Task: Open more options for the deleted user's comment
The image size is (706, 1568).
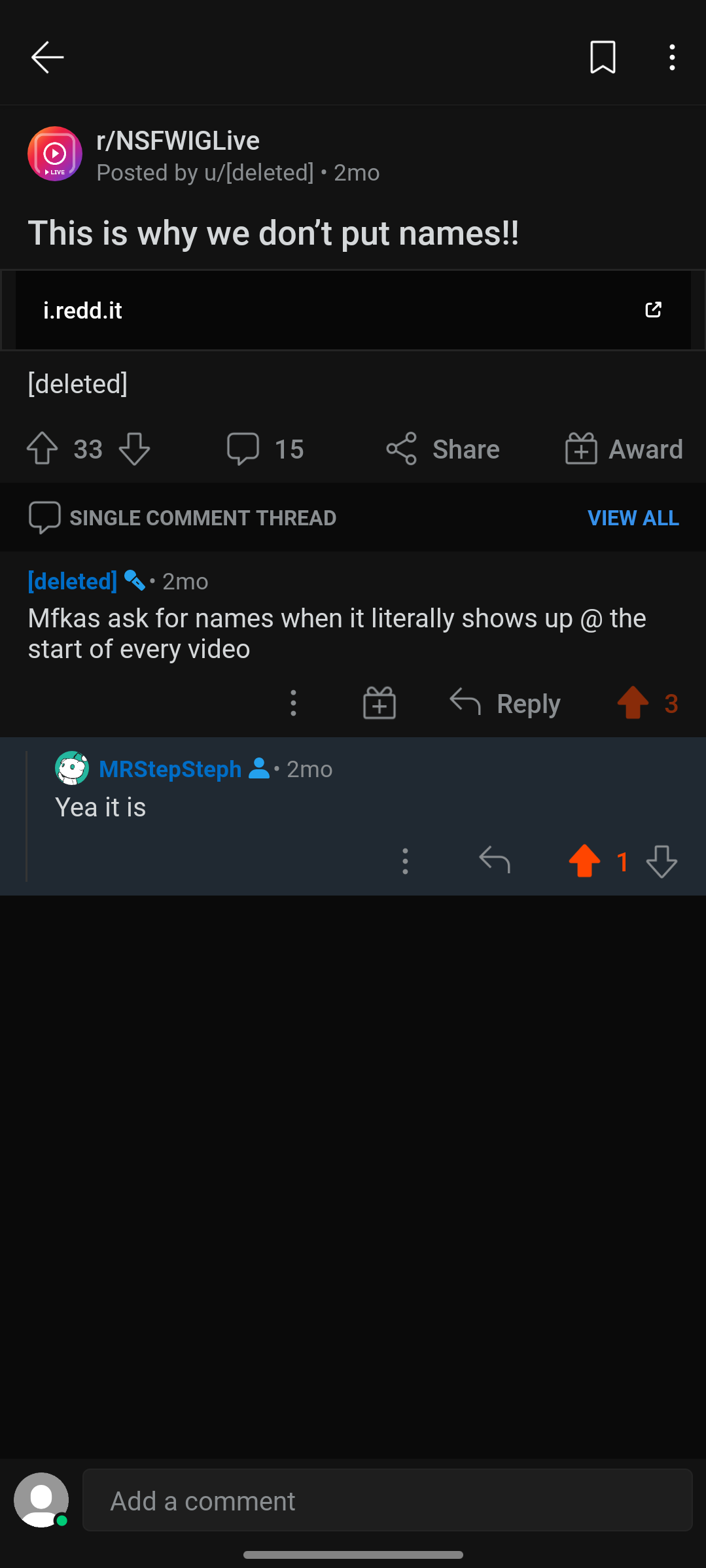Action: [293, 703]
